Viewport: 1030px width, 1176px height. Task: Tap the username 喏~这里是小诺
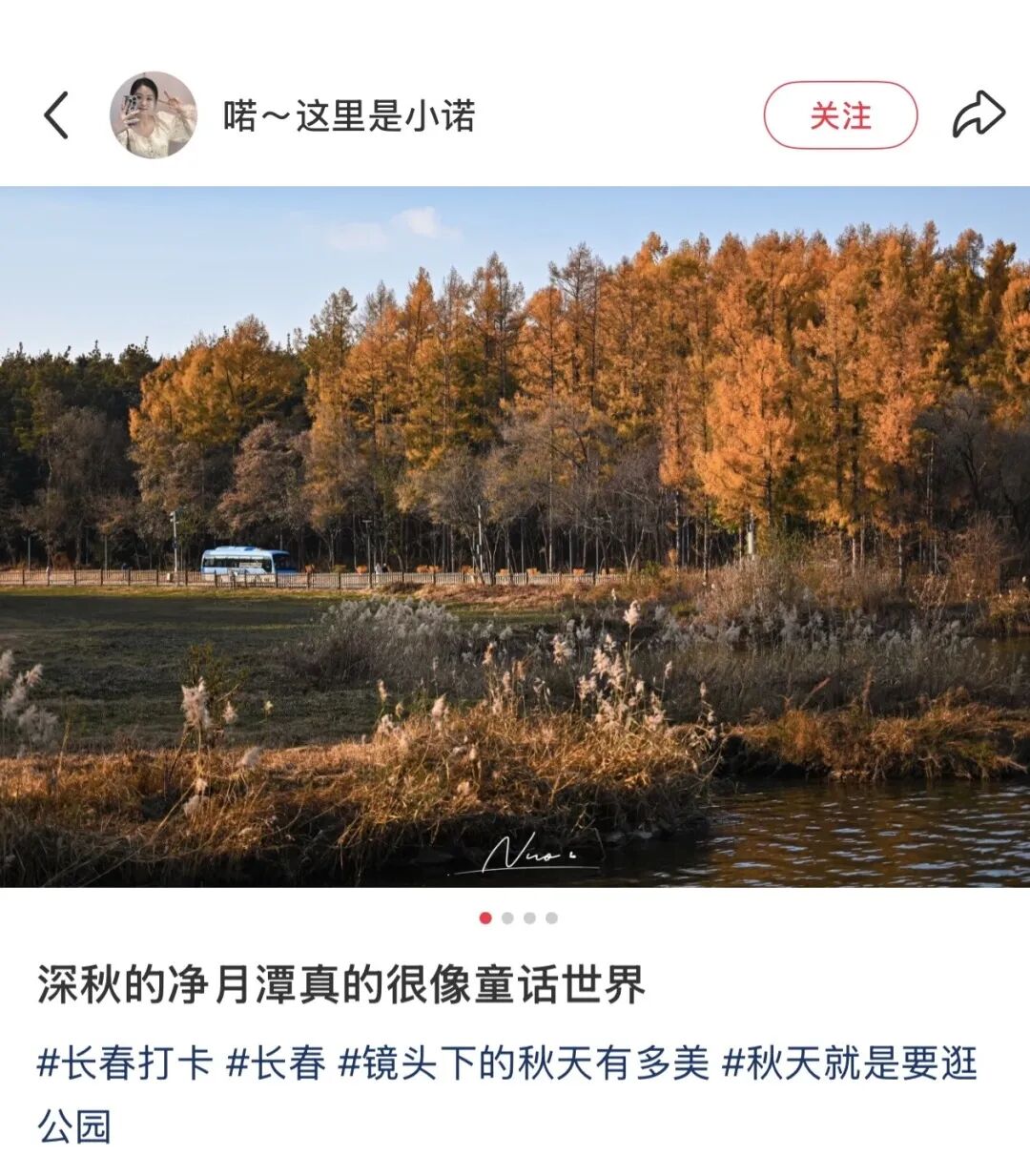(349, 116)
